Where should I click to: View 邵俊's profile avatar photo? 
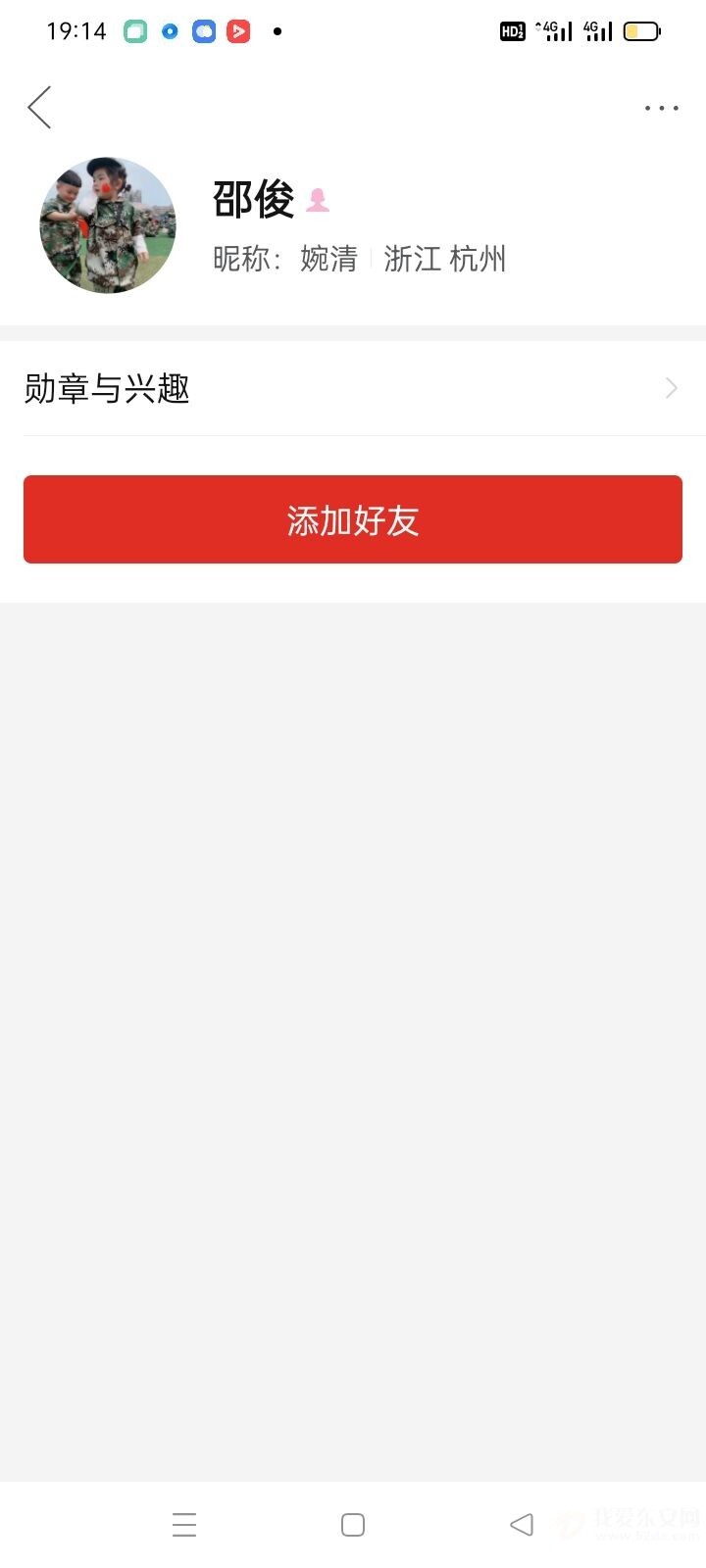[108, 225]
